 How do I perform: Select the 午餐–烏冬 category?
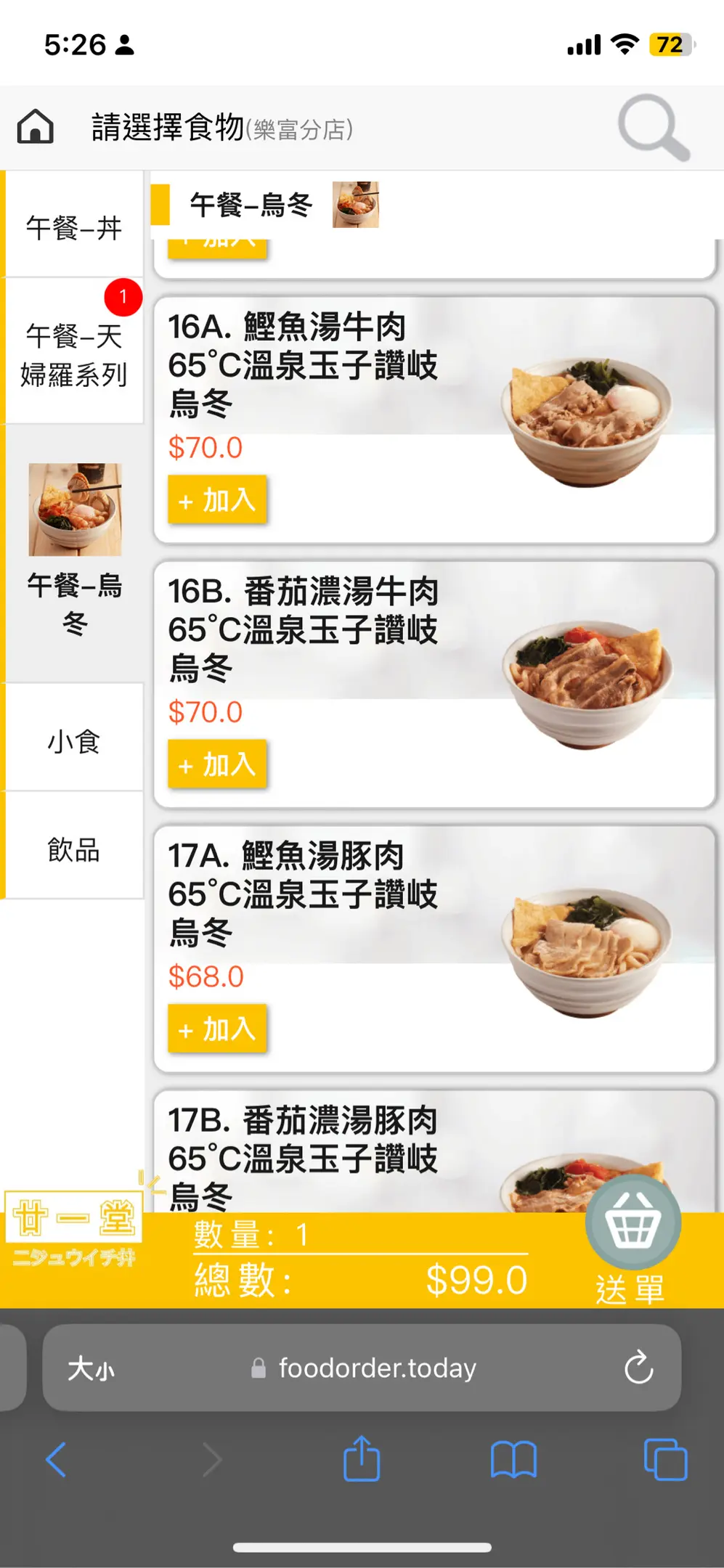pos(74,552)
